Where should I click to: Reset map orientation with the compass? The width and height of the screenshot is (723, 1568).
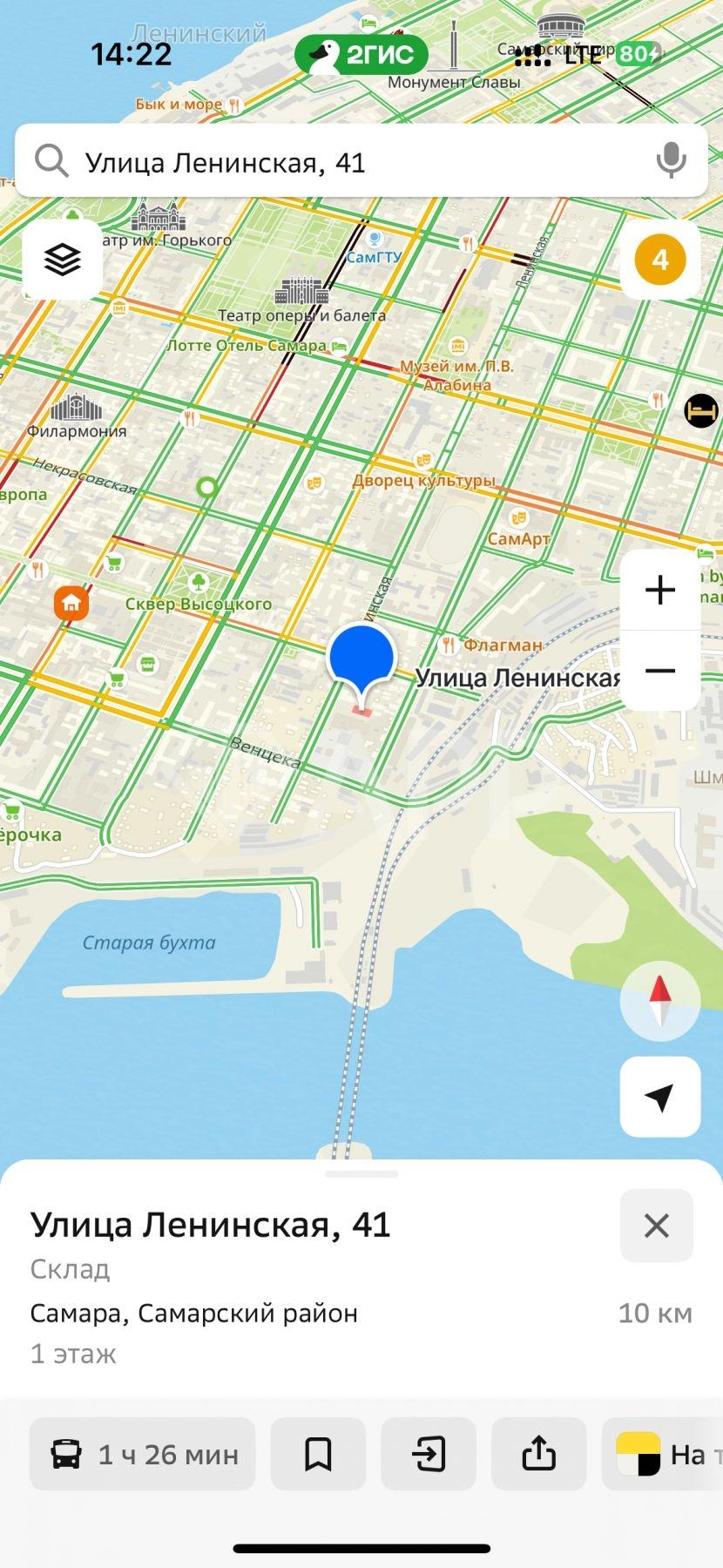click(660, 1002)
